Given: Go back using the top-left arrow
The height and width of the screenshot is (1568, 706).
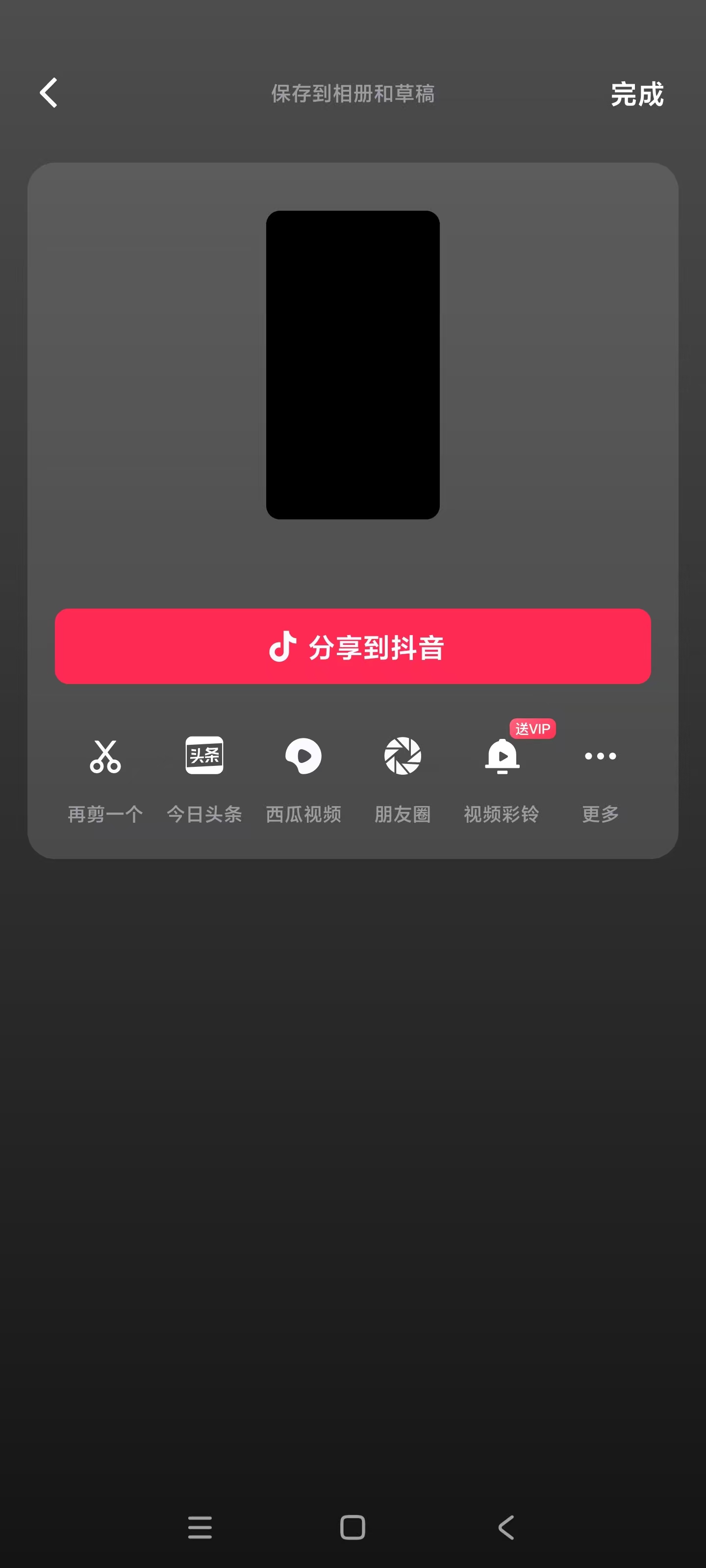Looking at the screenshot, I should point(49,93).
